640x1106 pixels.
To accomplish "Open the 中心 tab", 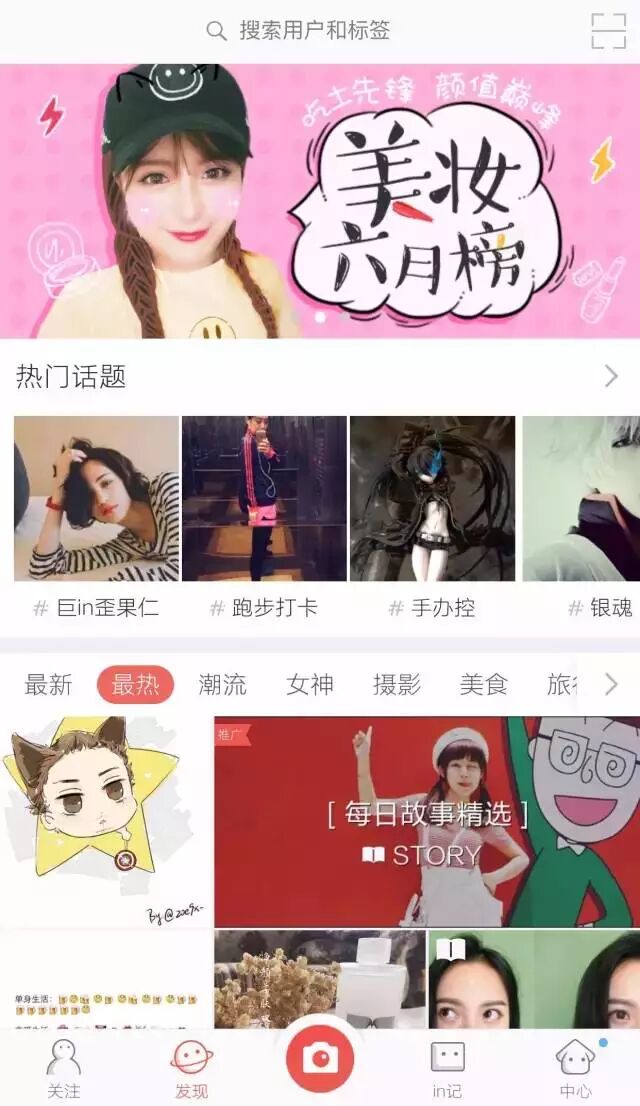I will click(575, 1068).
